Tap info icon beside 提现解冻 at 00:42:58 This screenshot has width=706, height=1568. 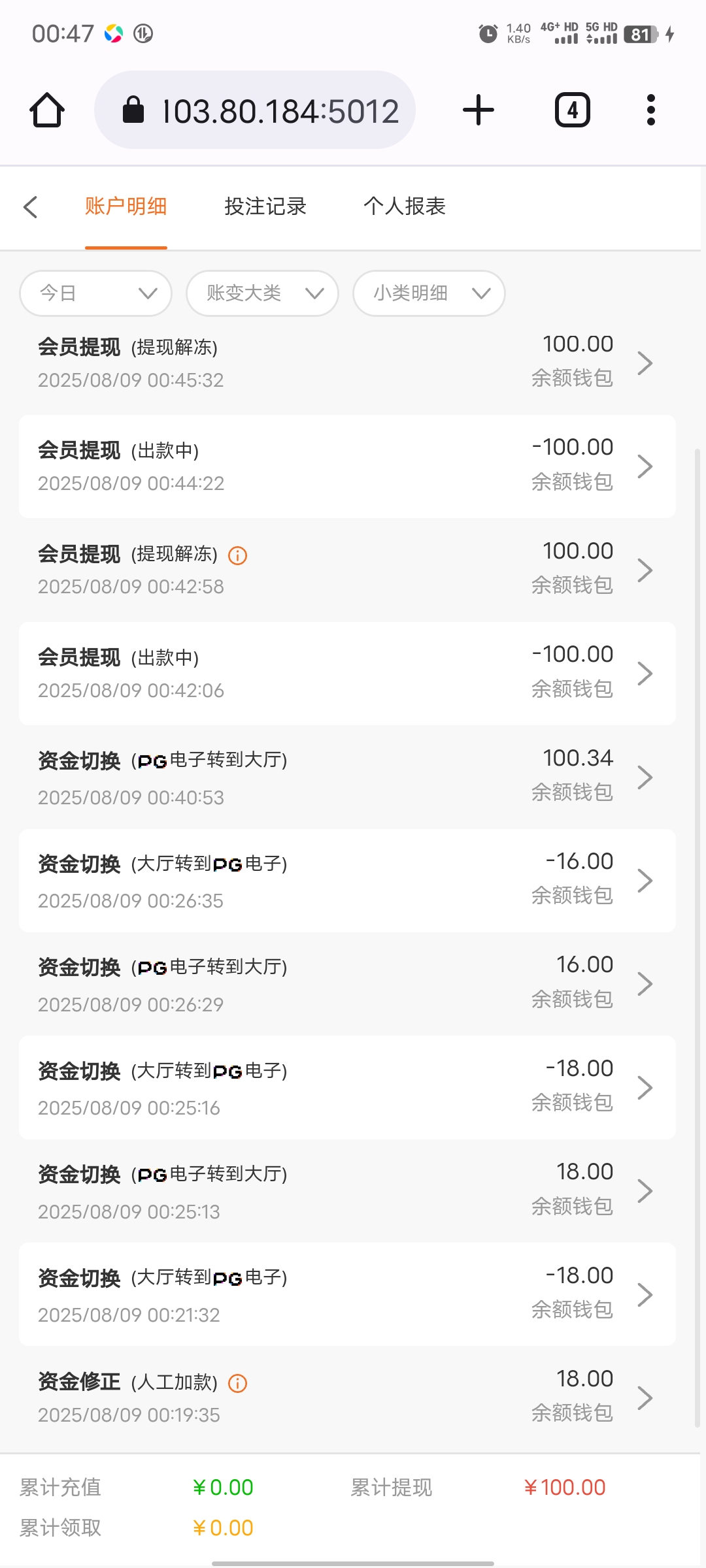[237, 556]
